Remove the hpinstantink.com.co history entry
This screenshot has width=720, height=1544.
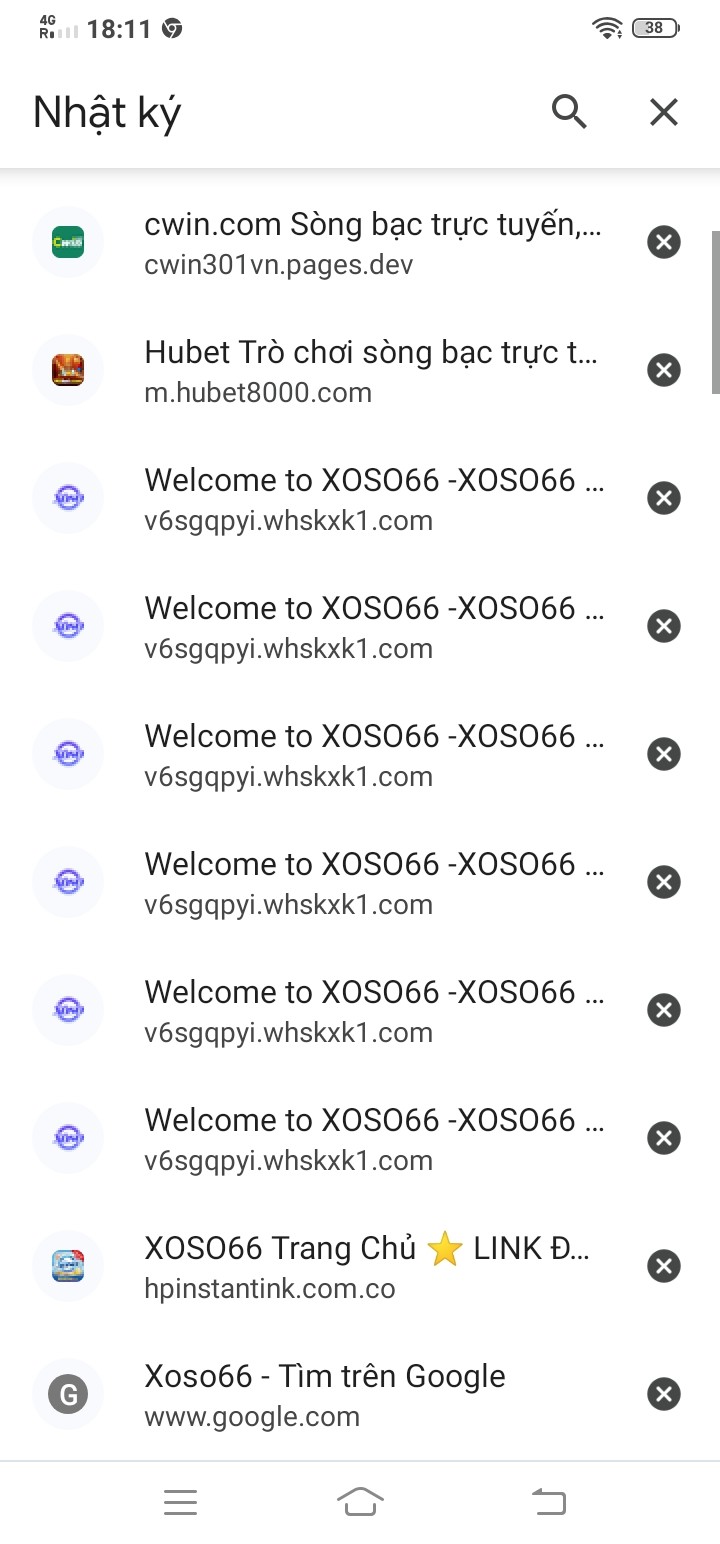tap(664, 1266)
